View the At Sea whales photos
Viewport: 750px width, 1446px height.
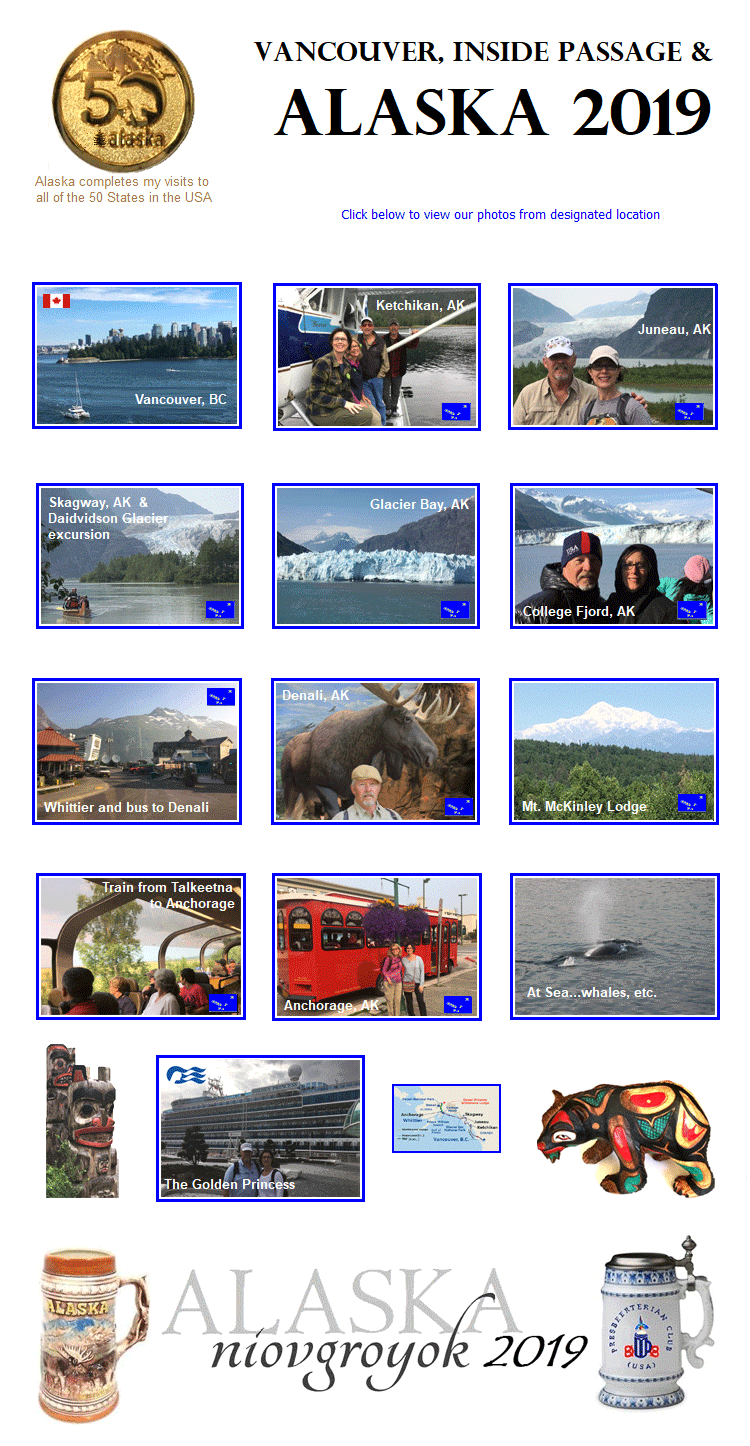click(x=614, y=946)
